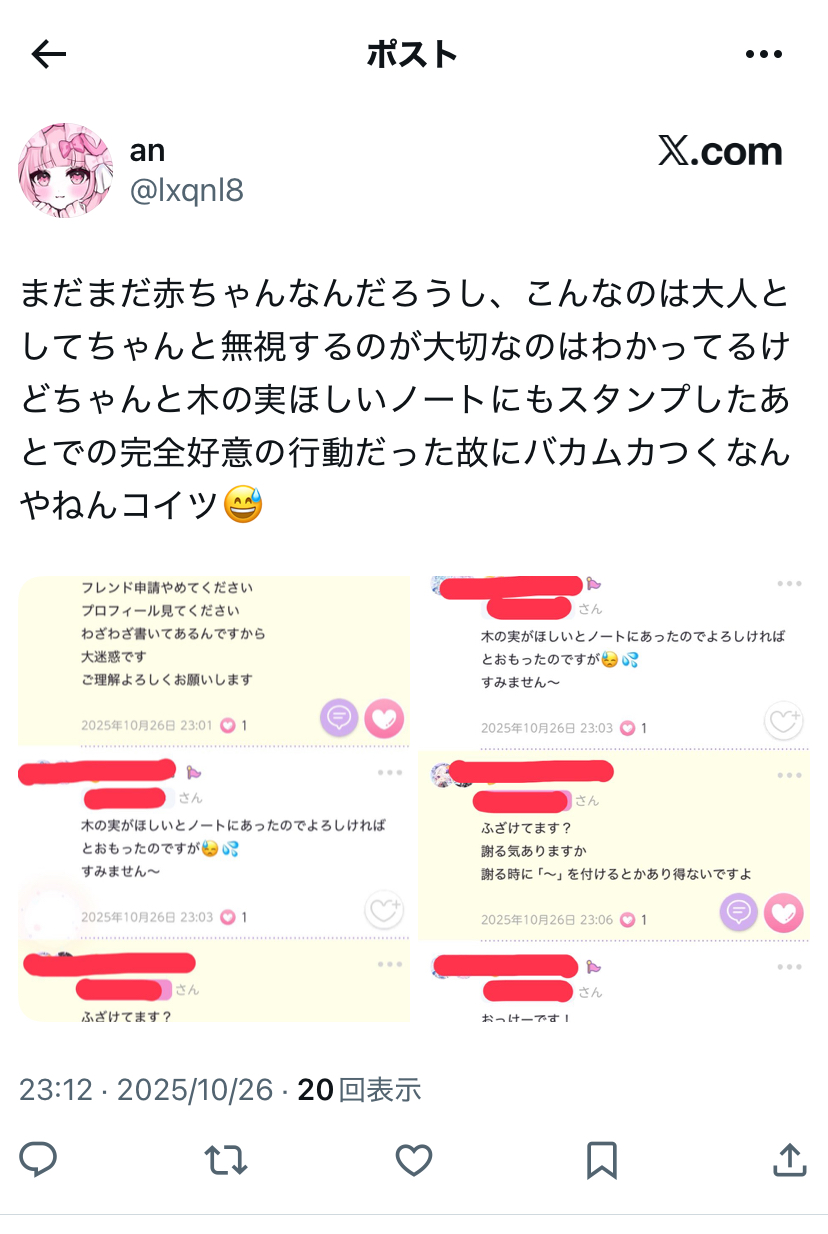This screenshot has height=1234, width=828.
Task: Repost this post
Action: pyautogui.click(x=226, y=1160)
